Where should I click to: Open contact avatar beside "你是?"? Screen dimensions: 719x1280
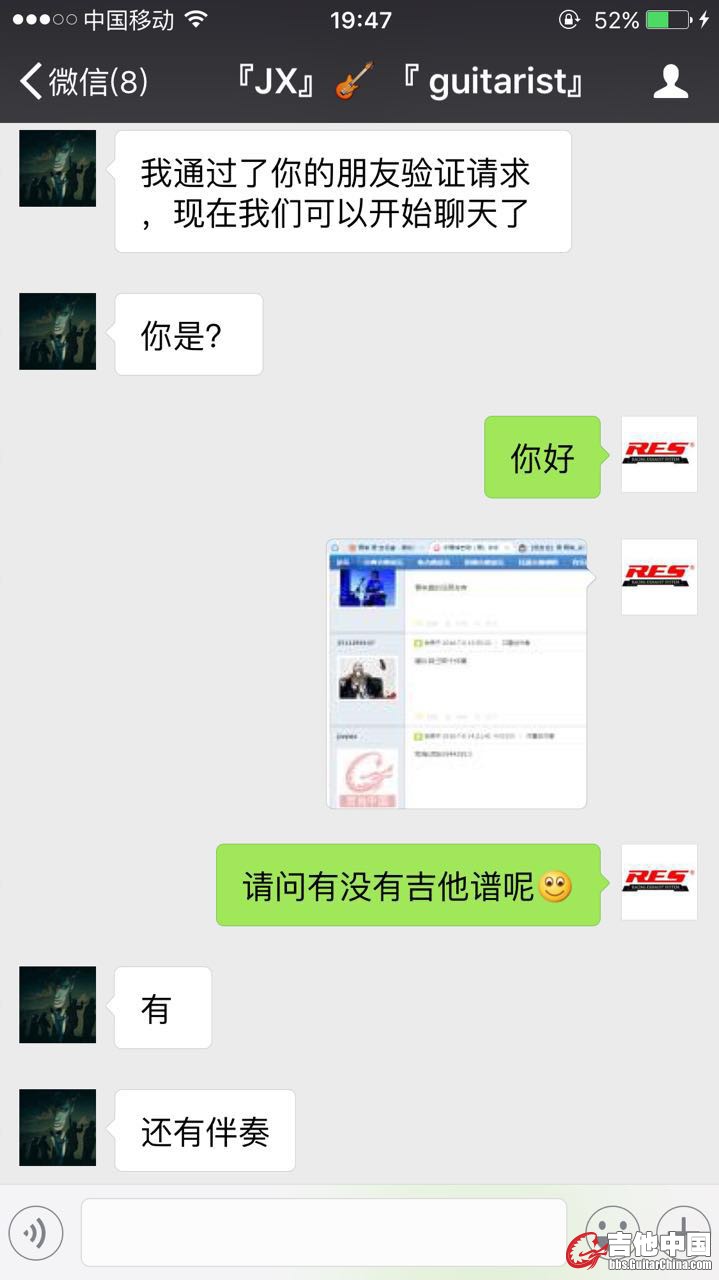58,332
